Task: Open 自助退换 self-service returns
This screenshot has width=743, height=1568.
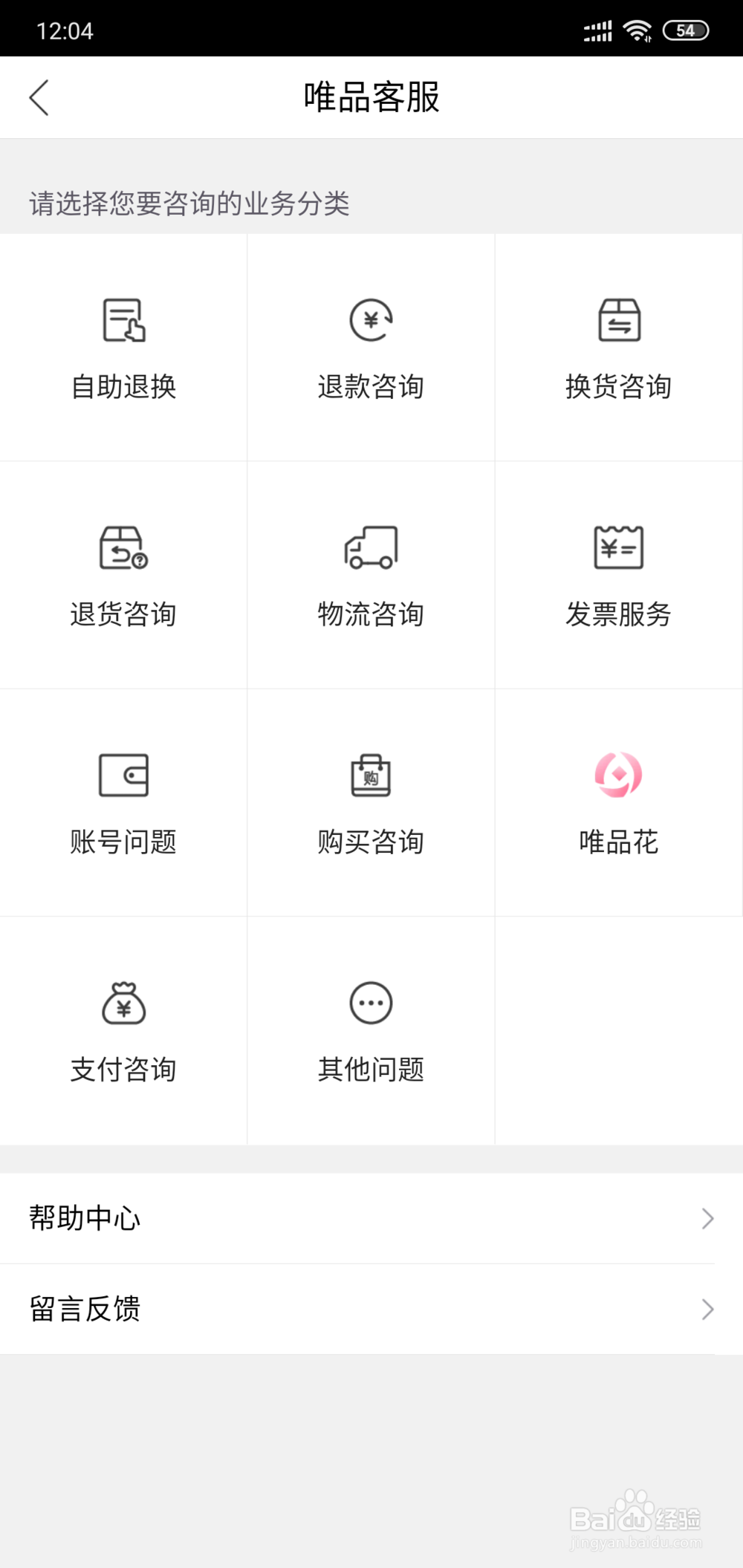Action: [x=123, y=348]
